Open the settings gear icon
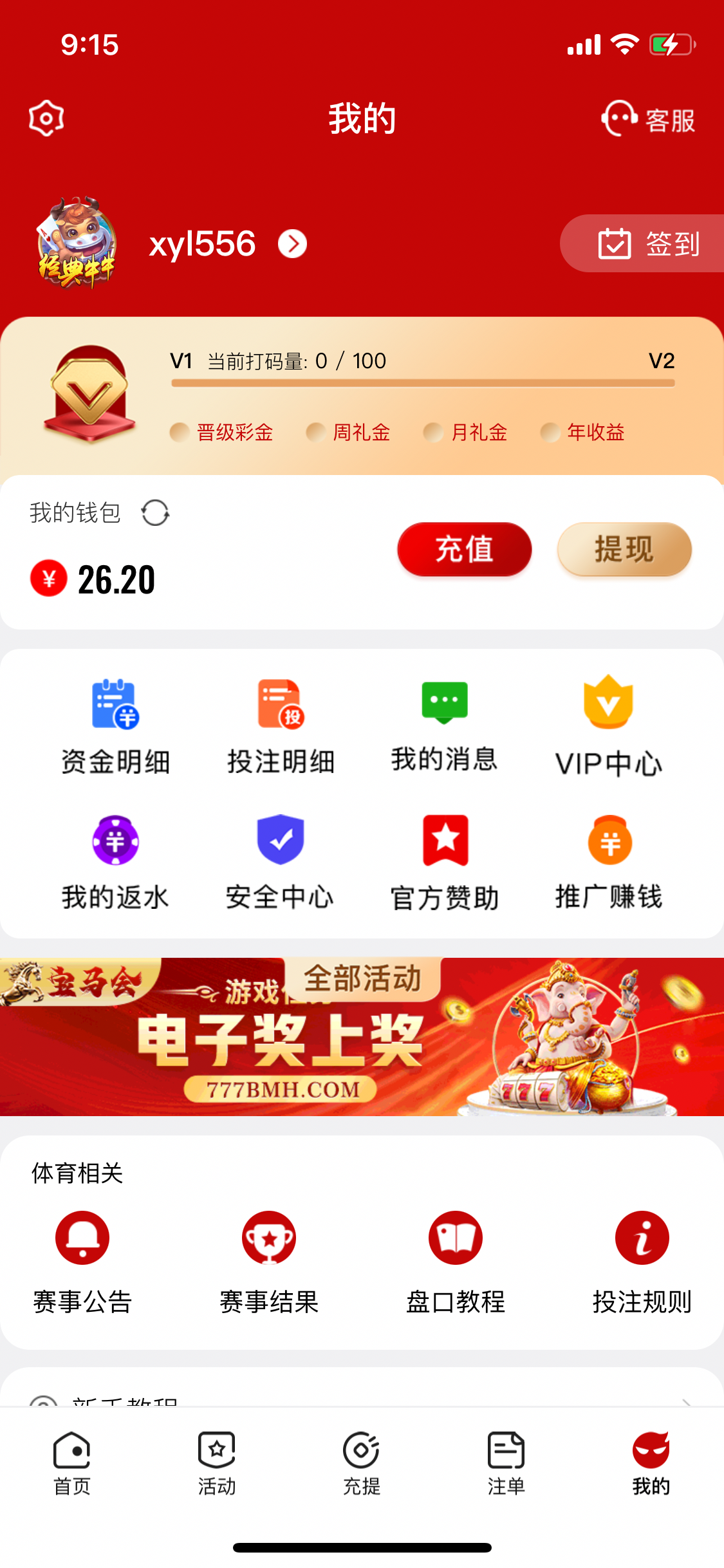 (x=44, y=117)
